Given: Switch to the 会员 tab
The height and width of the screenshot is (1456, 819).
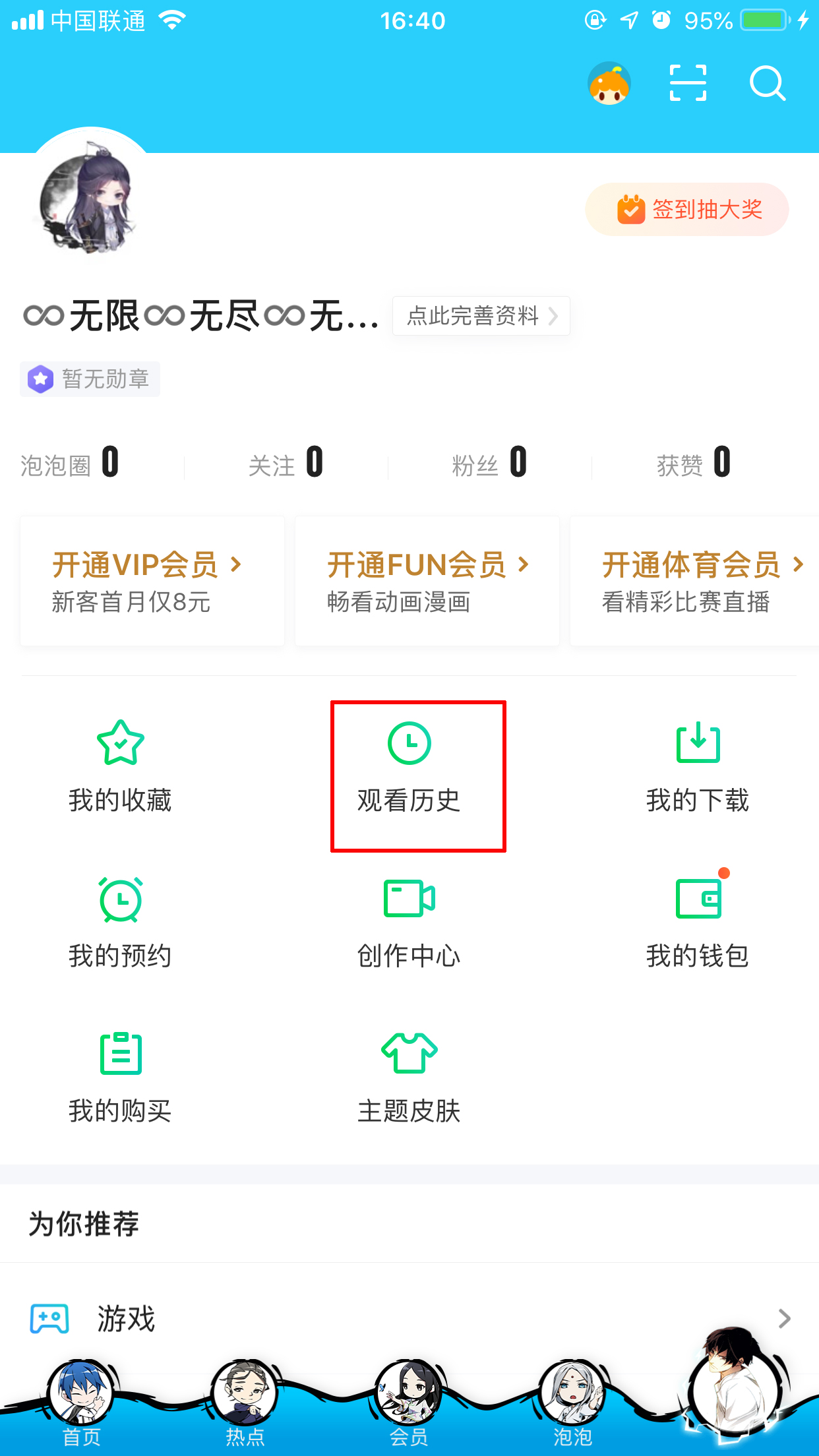Looking at the screenshot, I should pos(409,1411).
